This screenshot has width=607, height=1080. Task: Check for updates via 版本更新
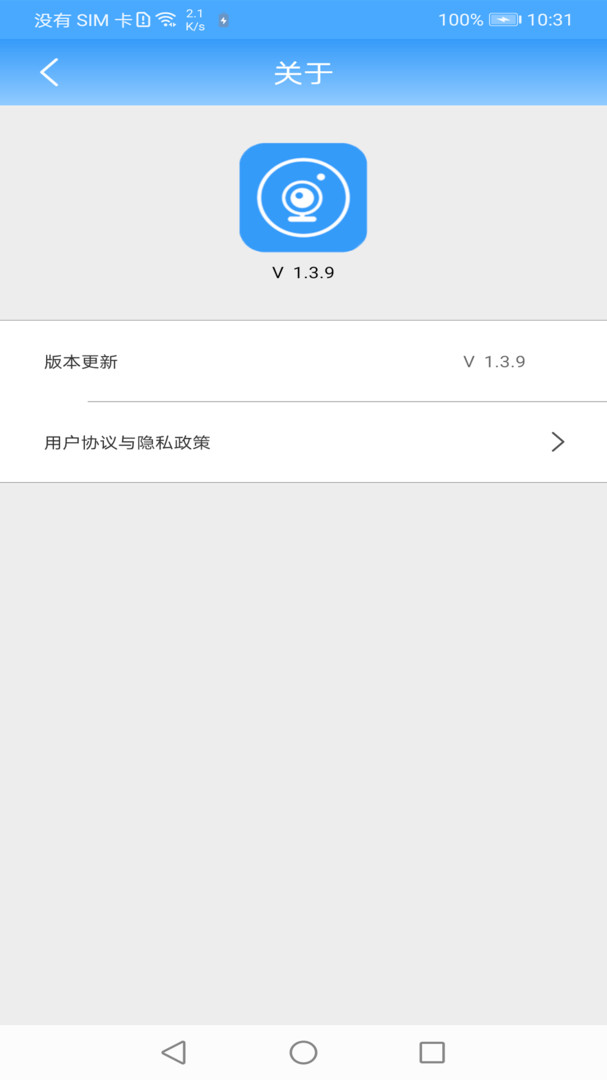tap(303, 361)
